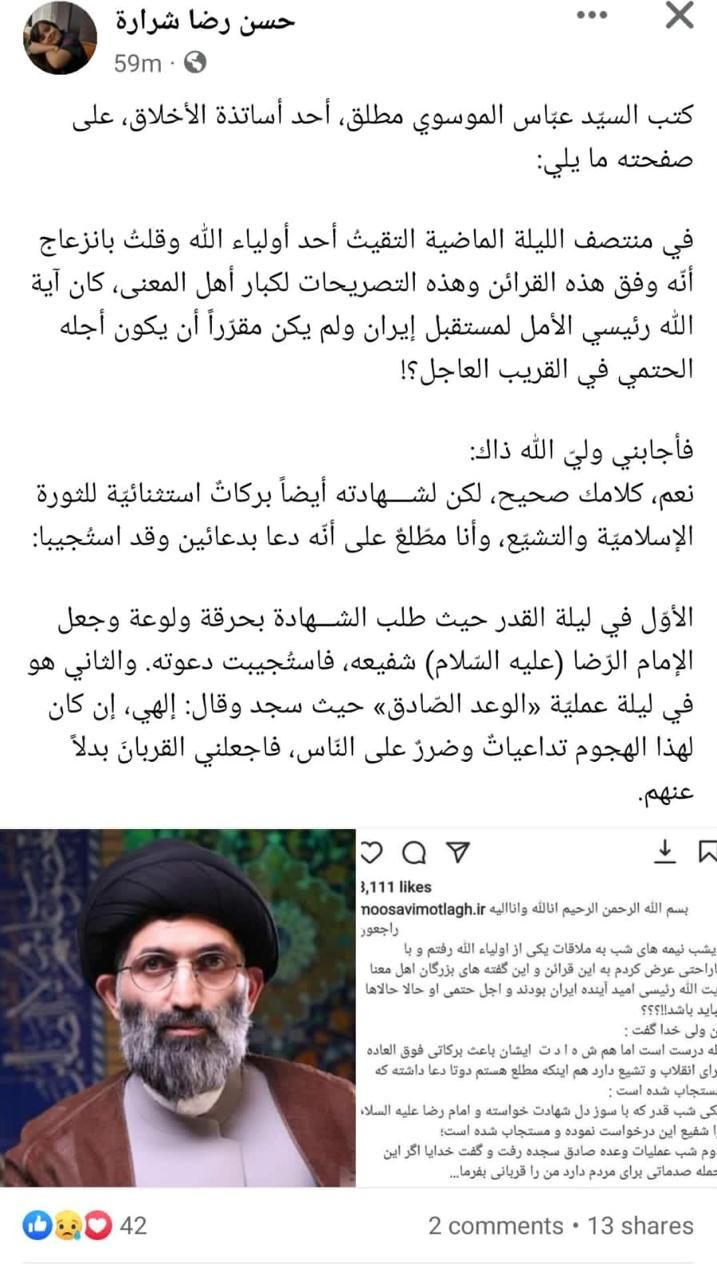Open the 2 comments

tap(495, 1226)
